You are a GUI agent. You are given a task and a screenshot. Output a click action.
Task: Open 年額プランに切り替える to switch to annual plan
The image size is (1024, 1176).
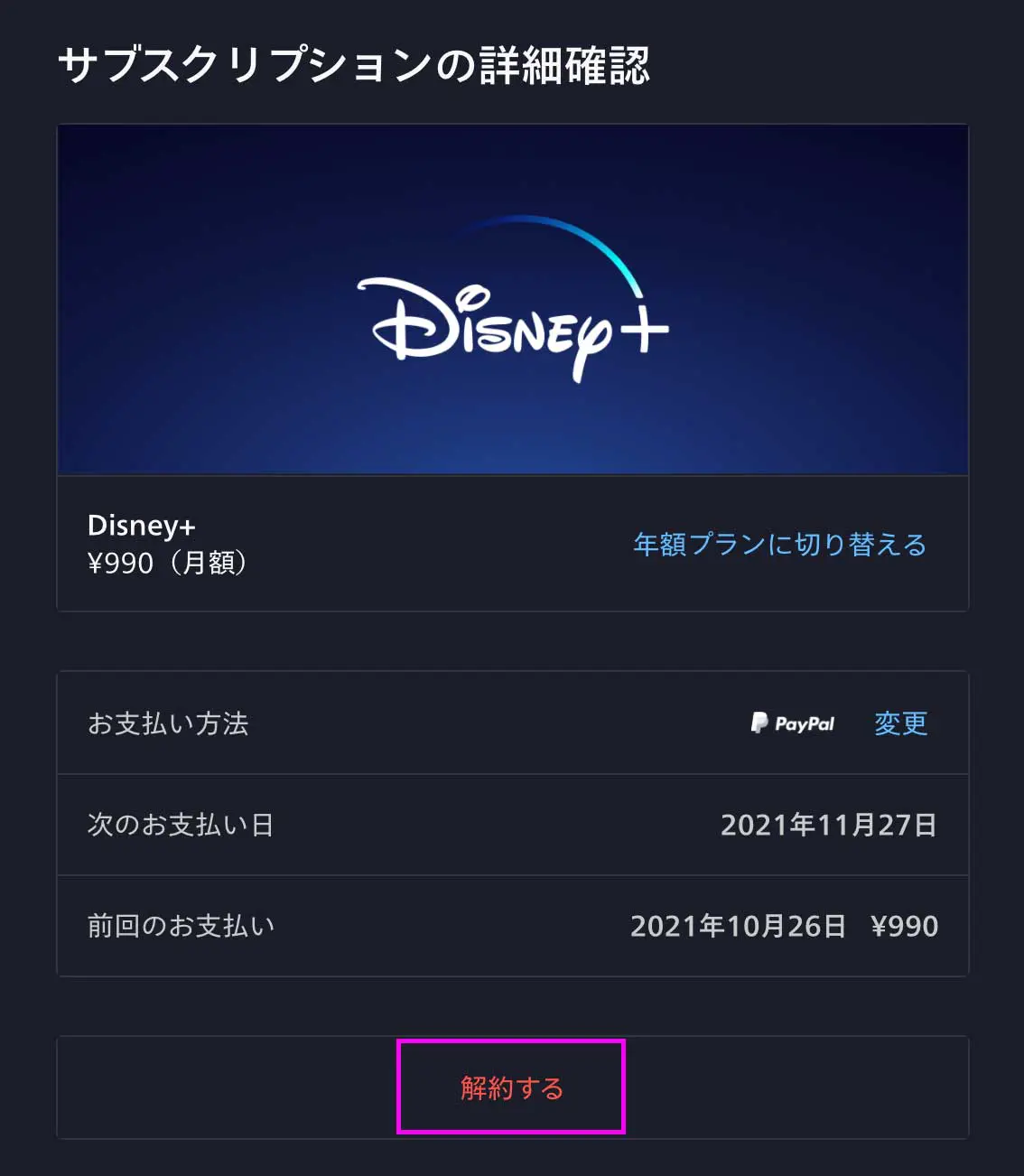tap(780, 544)
